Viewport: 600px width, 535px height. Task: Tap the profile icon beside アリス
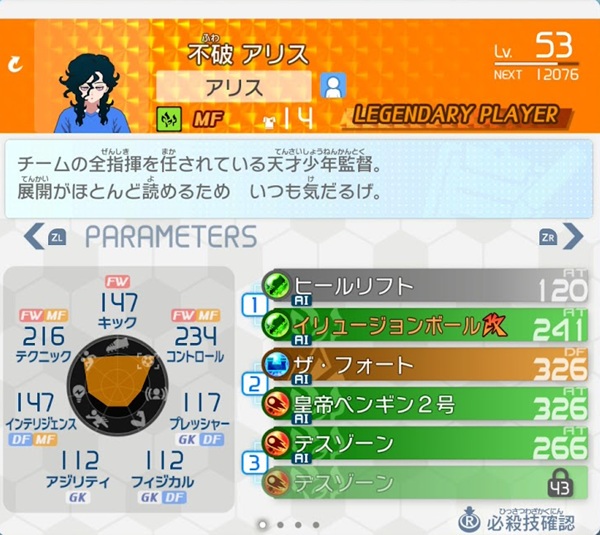332,87
